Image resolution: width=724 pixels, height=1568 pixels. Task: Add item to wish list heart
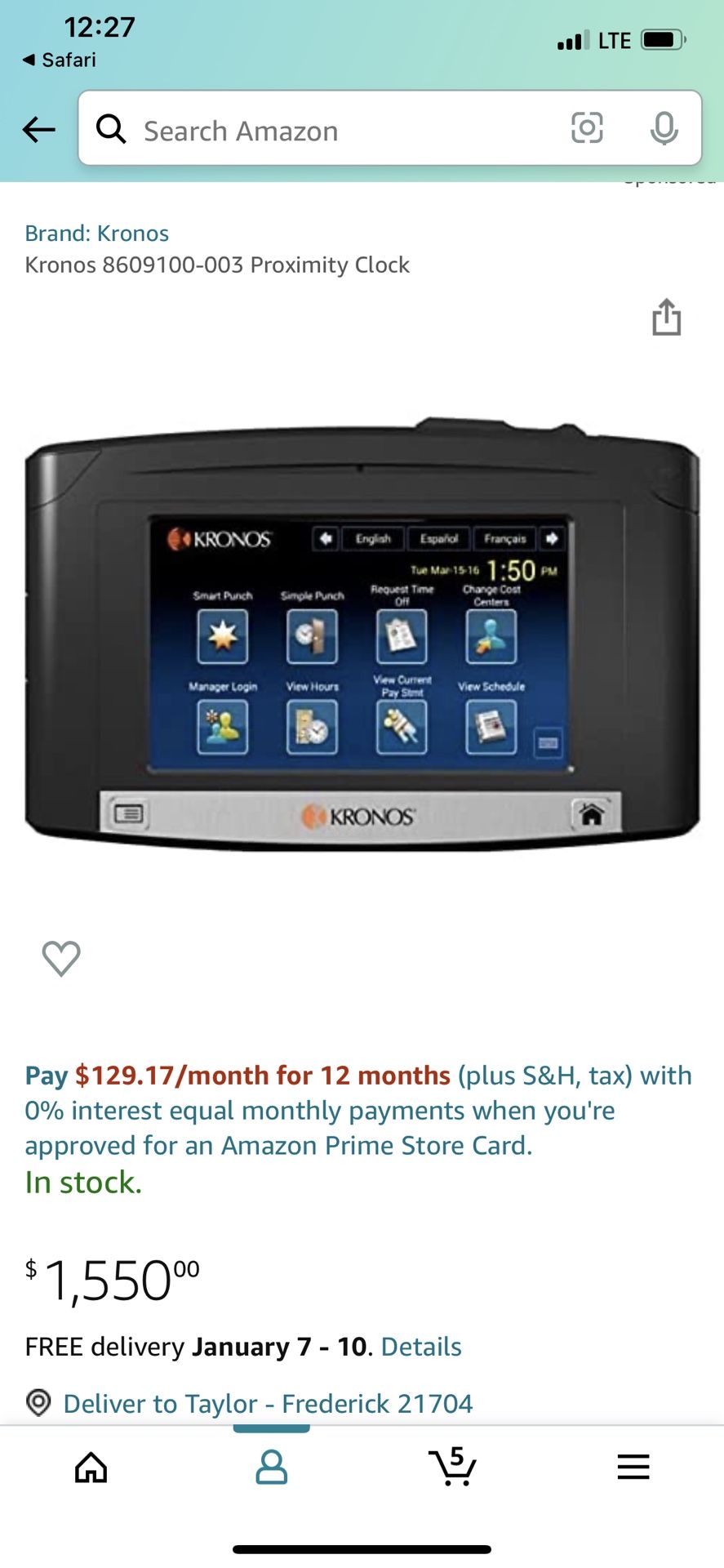point(61,958)
